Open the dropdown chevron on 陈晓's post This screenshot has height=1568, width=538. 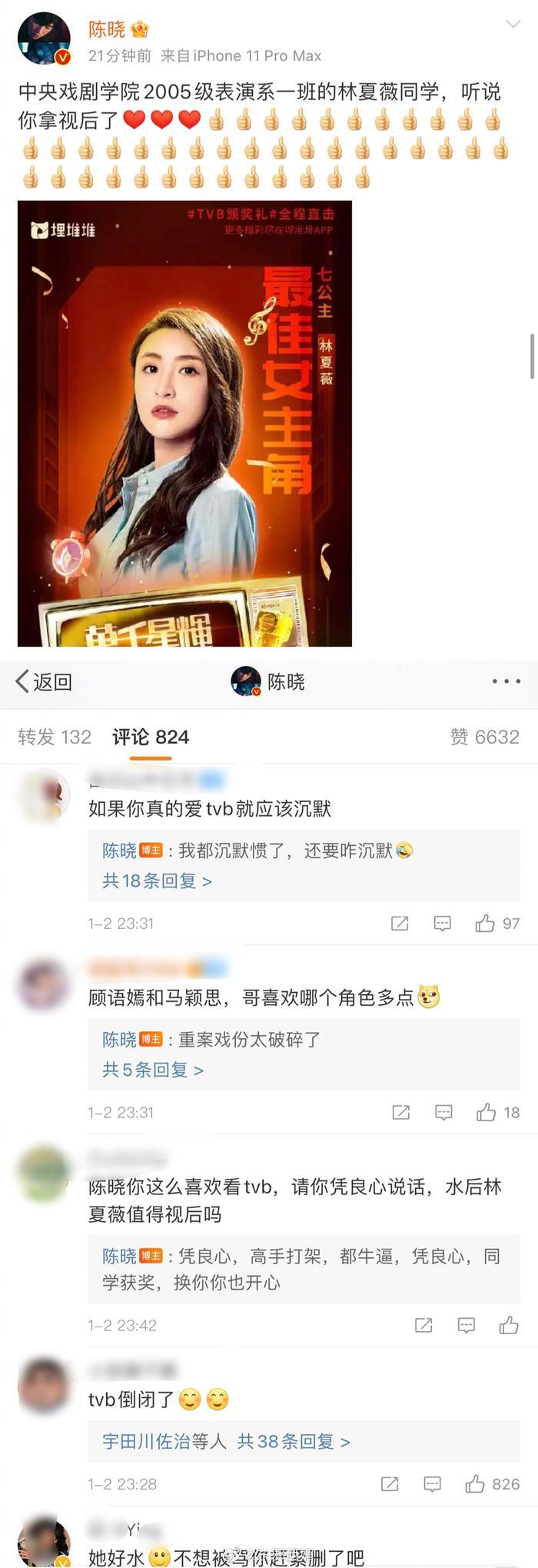point(513,25)
